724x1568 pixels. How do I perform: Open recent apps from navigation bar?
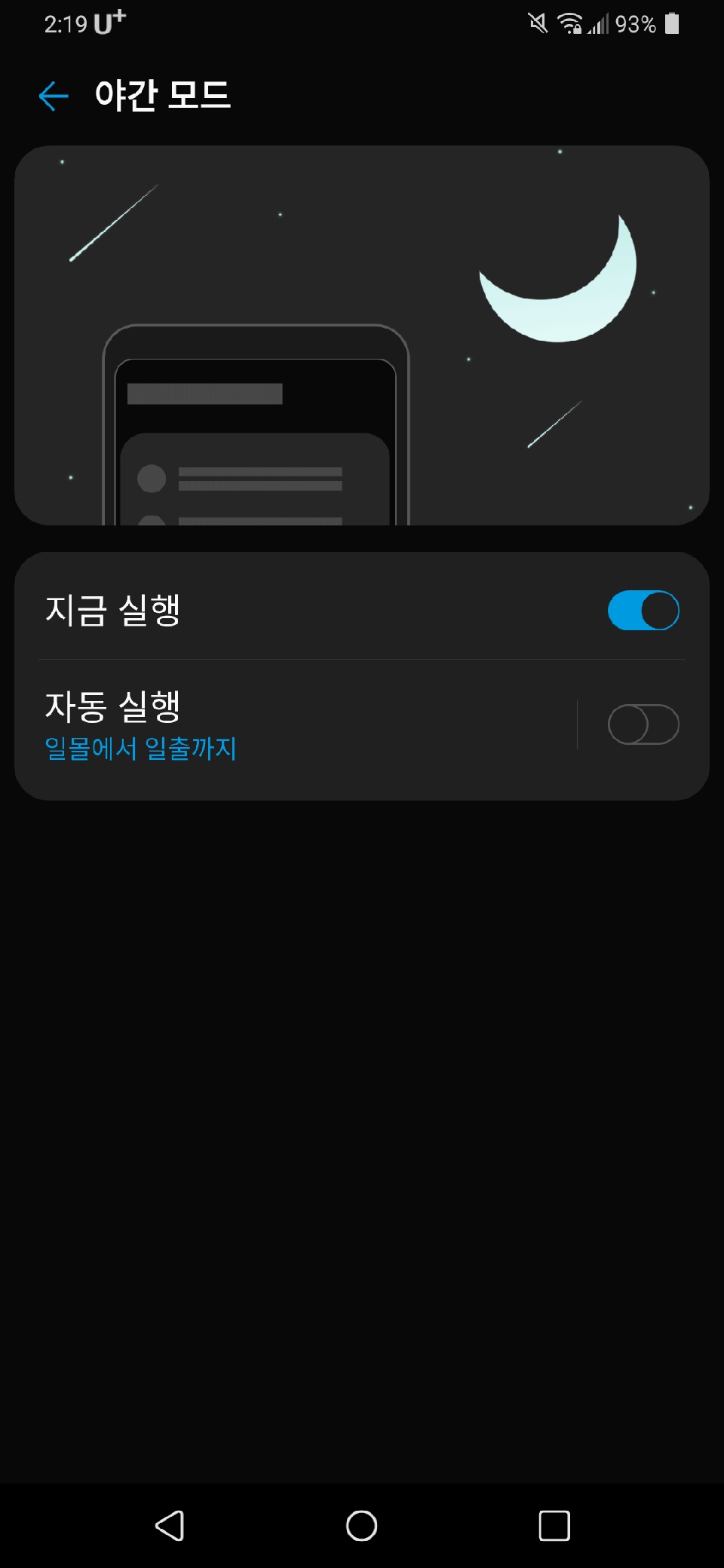pos(554,1526)
